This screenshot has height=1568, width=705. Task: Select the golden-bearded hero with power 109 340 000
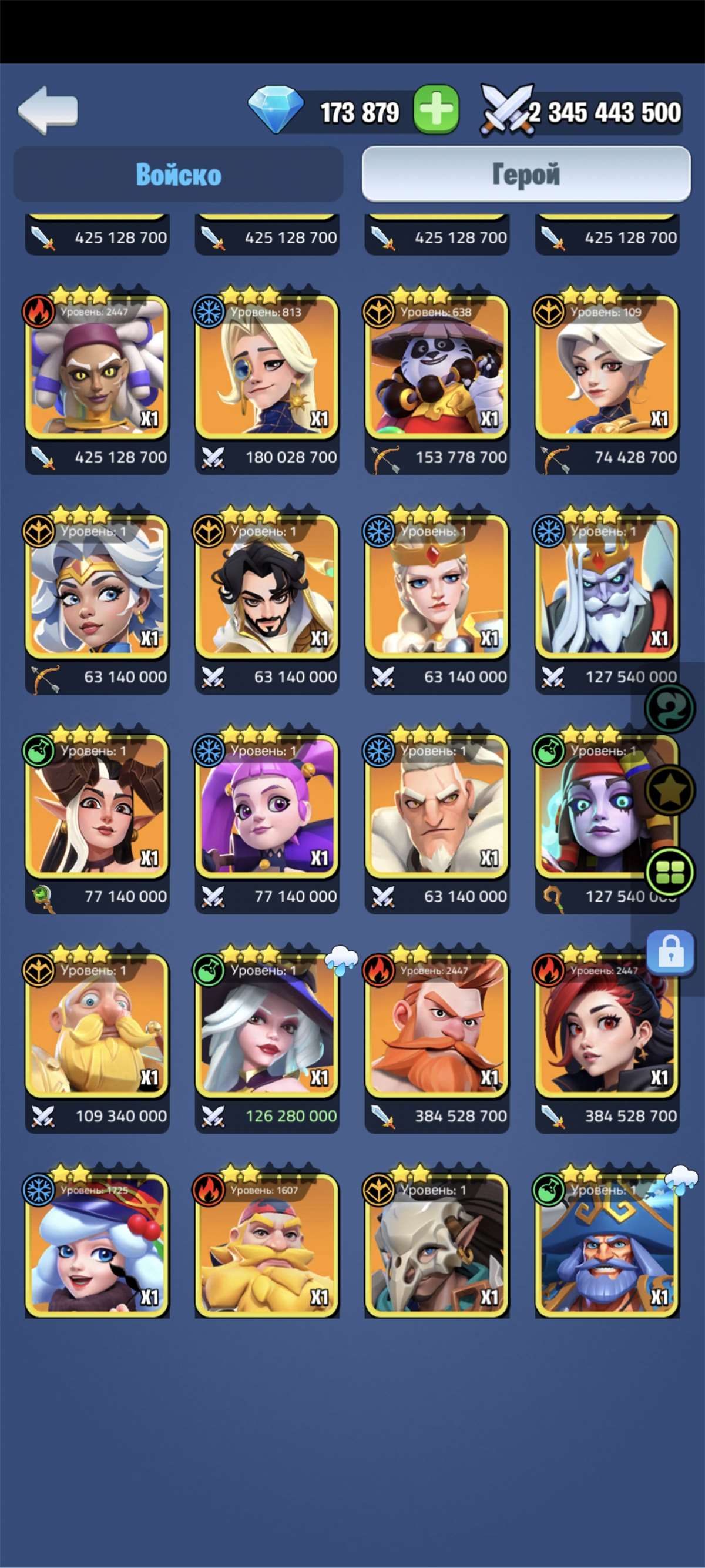click(97, 1027)
